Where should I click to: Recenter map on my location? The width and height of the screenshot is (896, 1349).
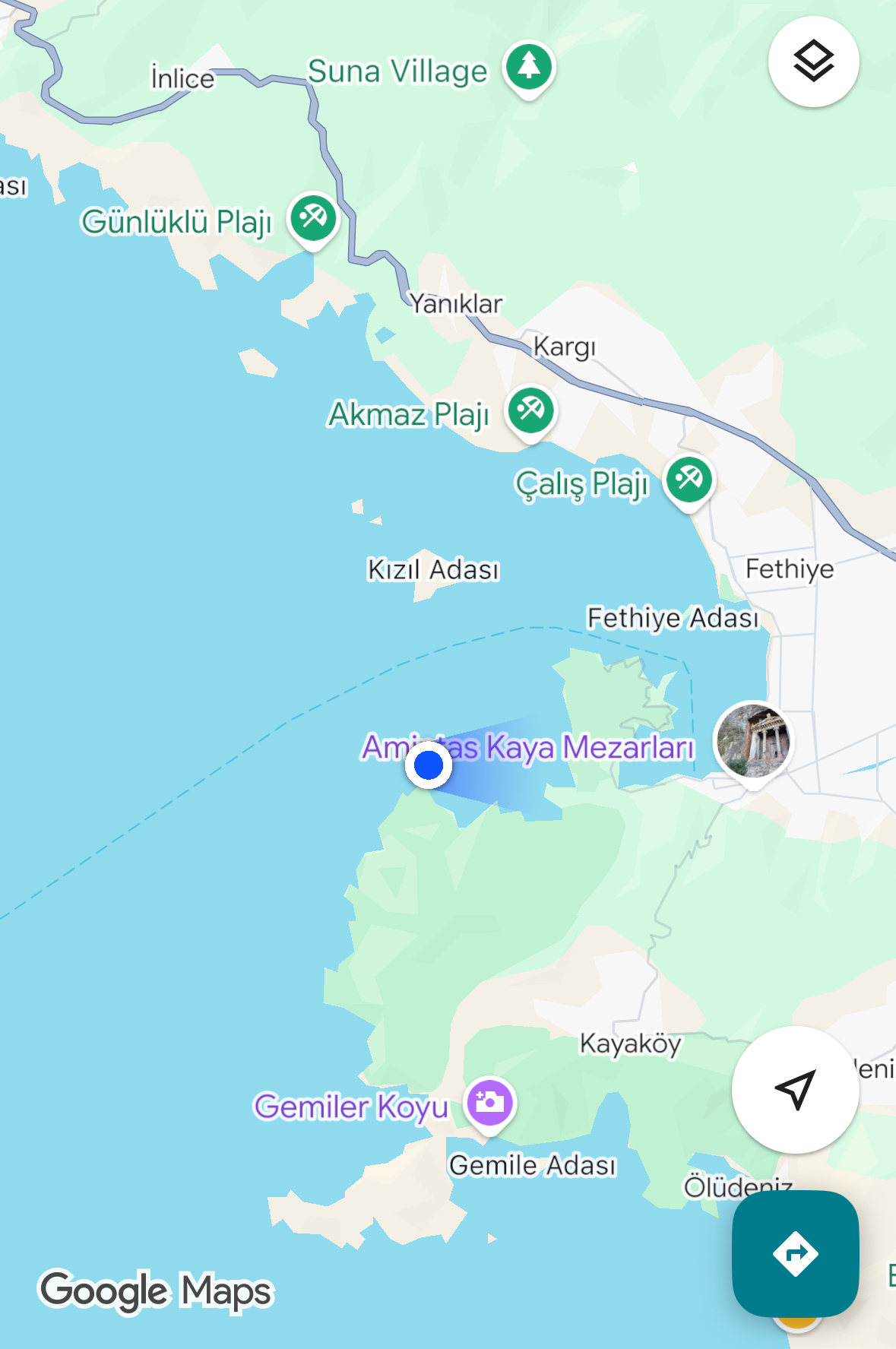[795, 1089]
